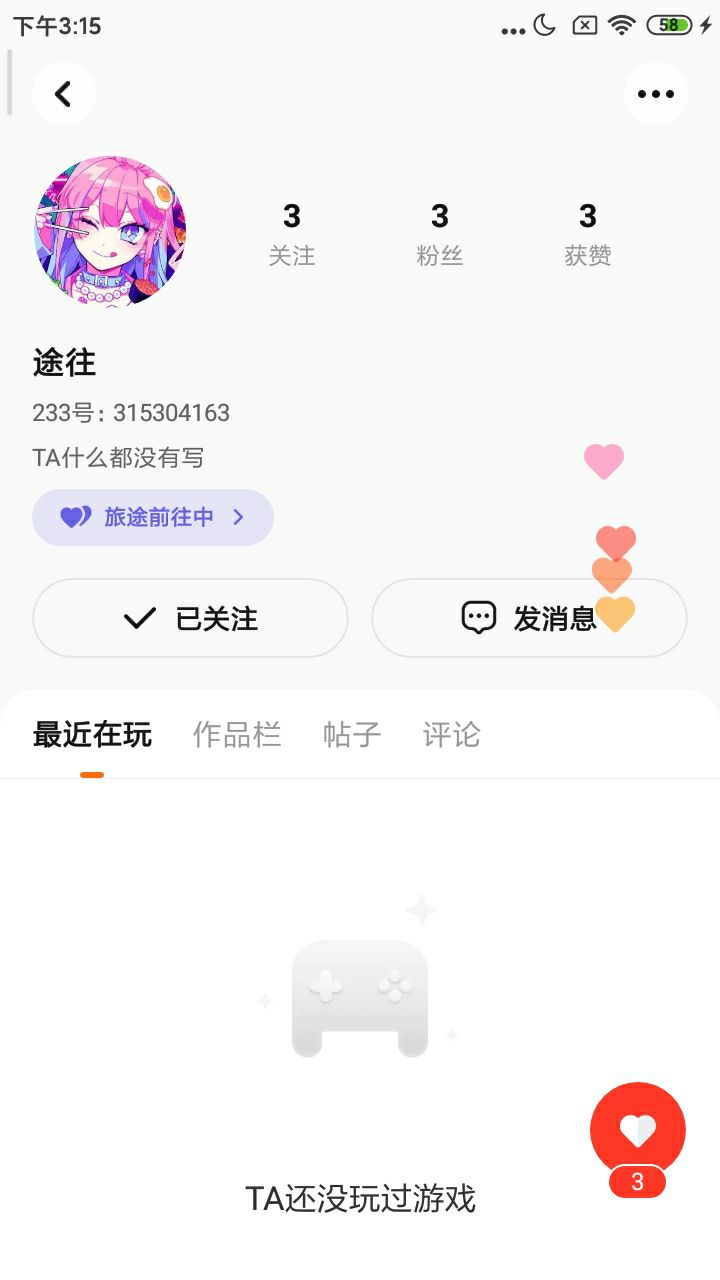The width and height of the screenshot is (720, 1280).
Task: Tap the red heart like button
Action: tap(637, 1131)
